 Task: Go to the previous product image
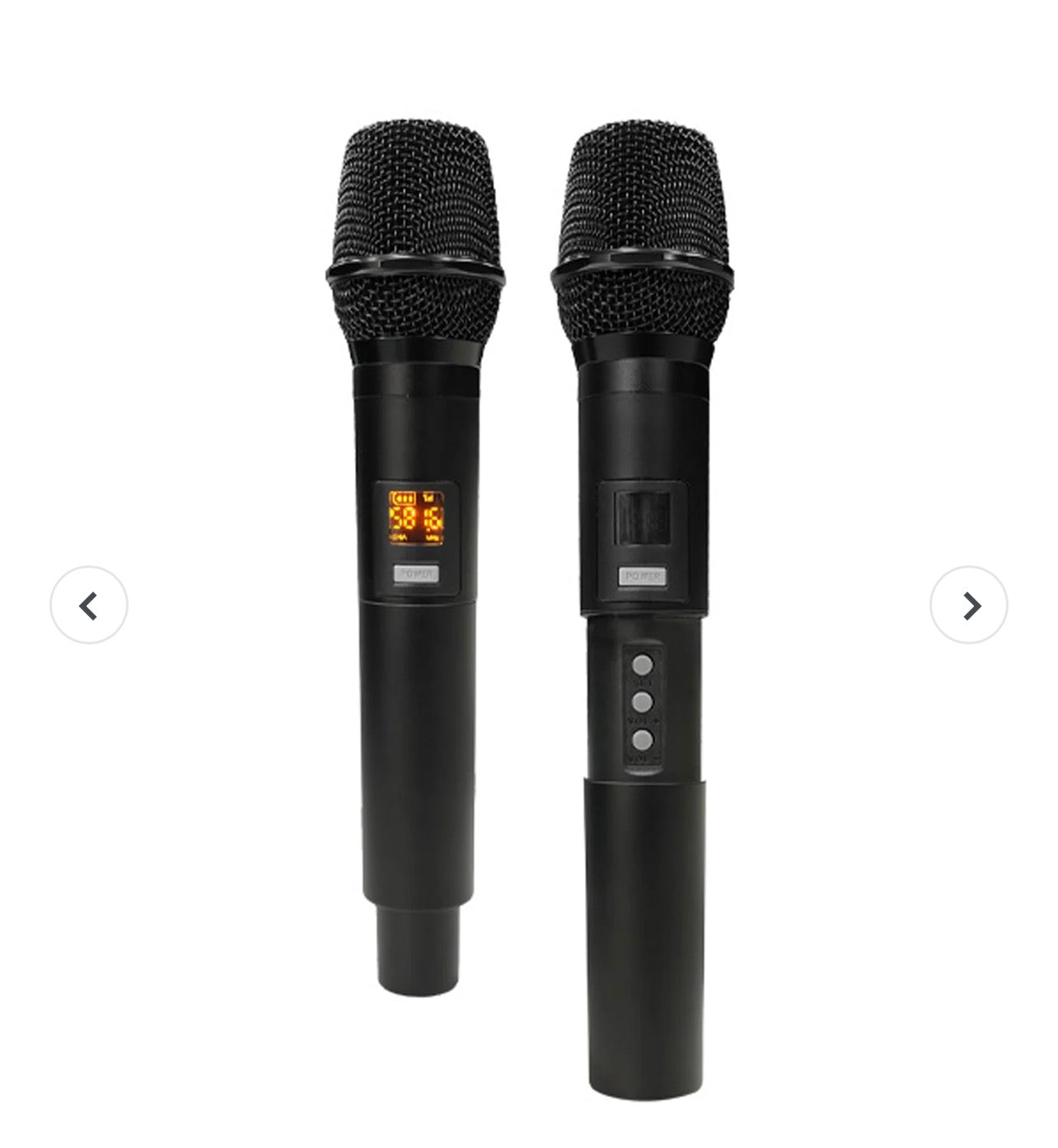click(89, 606)
